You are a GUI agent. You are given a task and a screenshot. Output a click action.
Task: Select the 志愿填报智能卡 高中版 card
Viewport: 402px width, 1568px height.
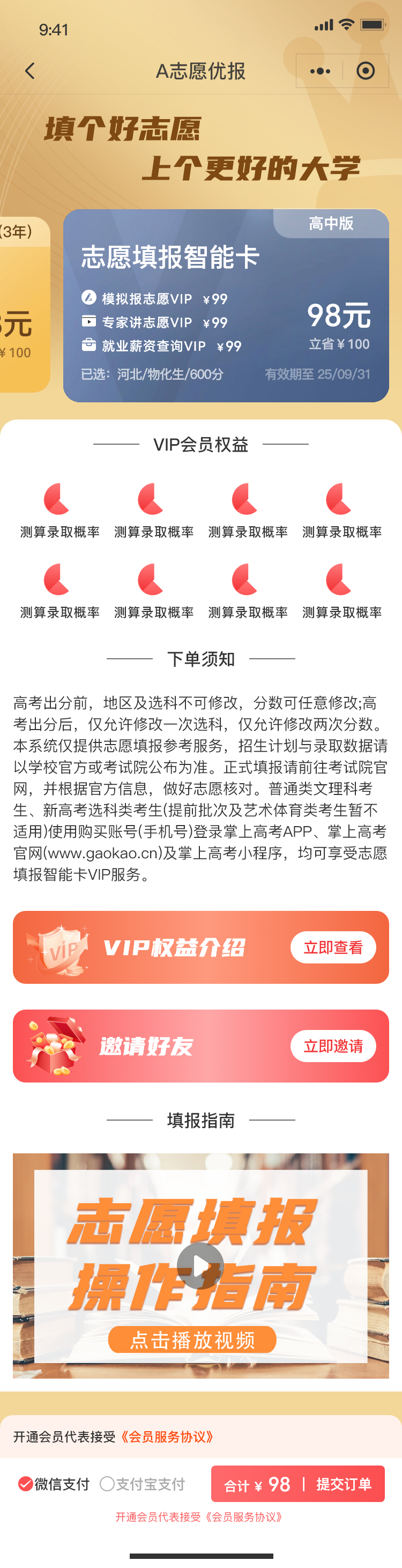pyautogui.click(x=226, y=306)
